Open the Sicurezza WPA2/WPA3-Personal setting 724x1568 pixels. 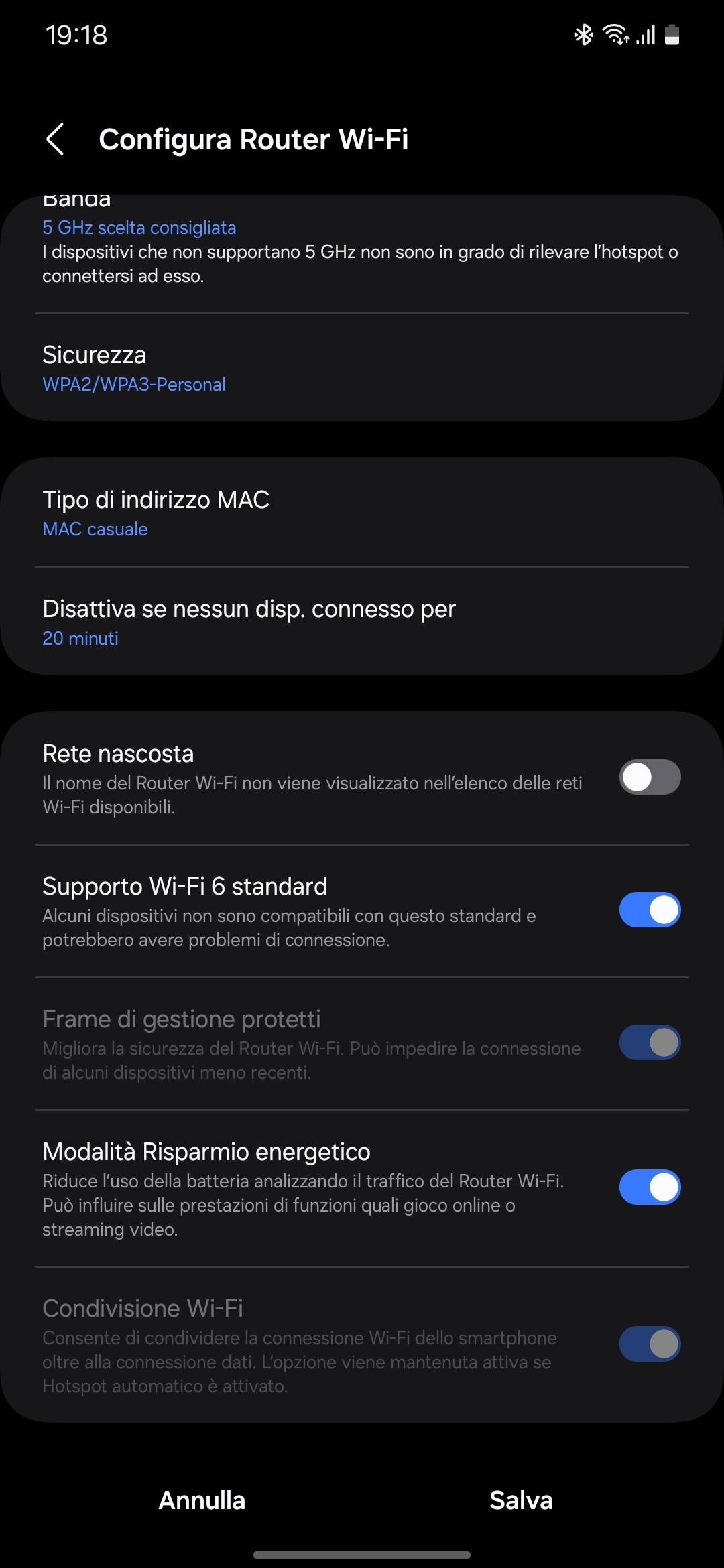(362, 367)
